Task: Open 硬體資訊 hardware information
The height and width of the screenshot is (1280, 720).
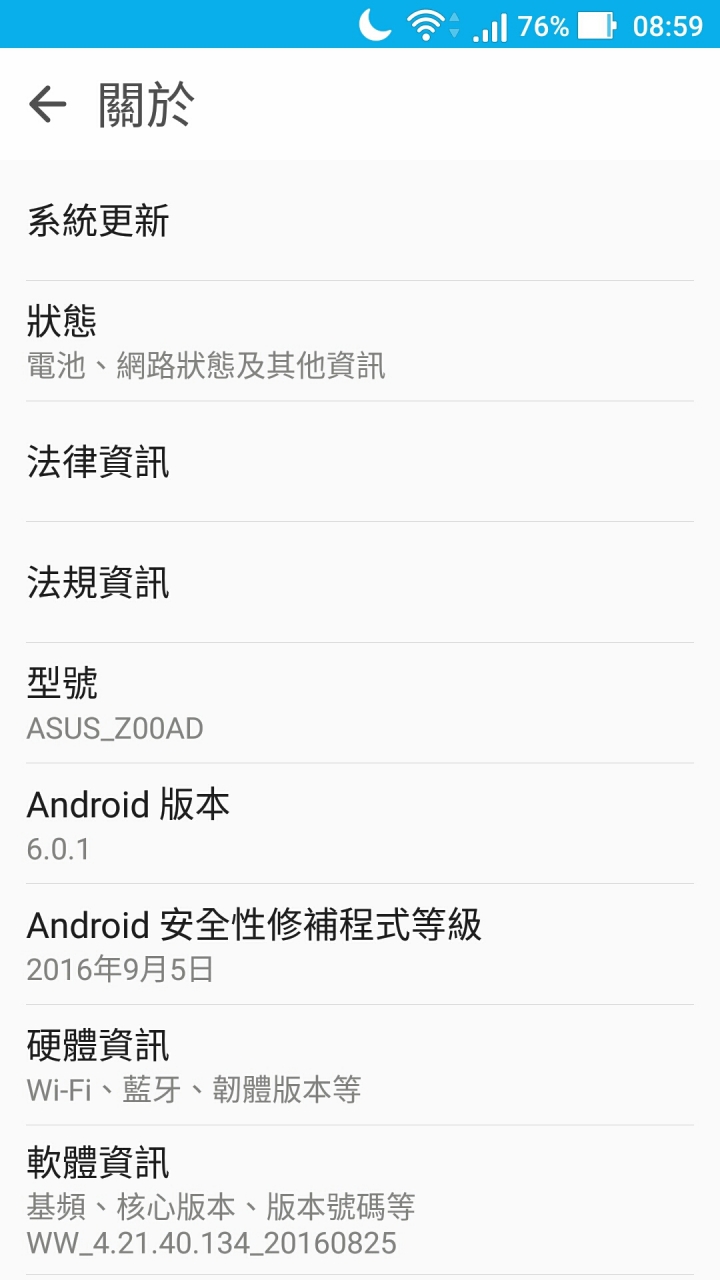Action: pos(360,1065)
